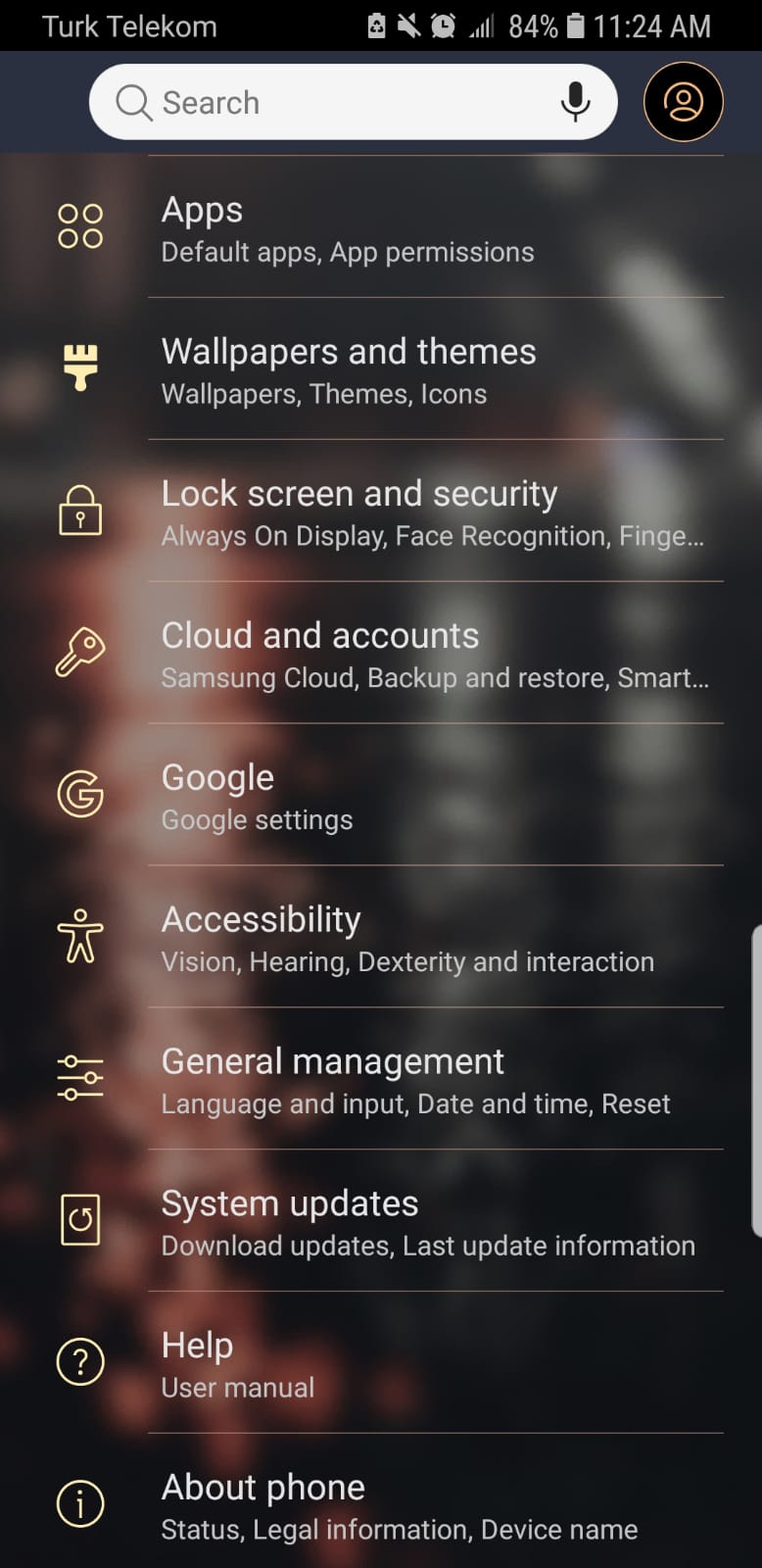Tap the Search field
The width and height of the screenshot is (762, 1568).
click(333, 102)
